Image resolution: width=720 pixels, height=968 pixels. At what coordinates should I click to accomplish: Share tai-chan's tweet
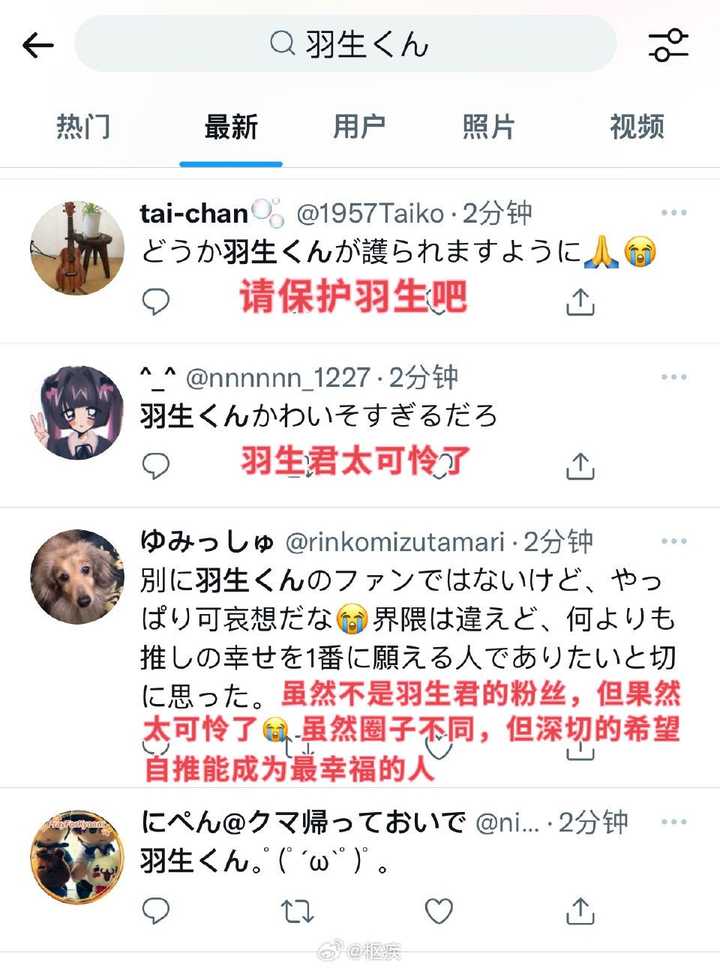(580, 301)
